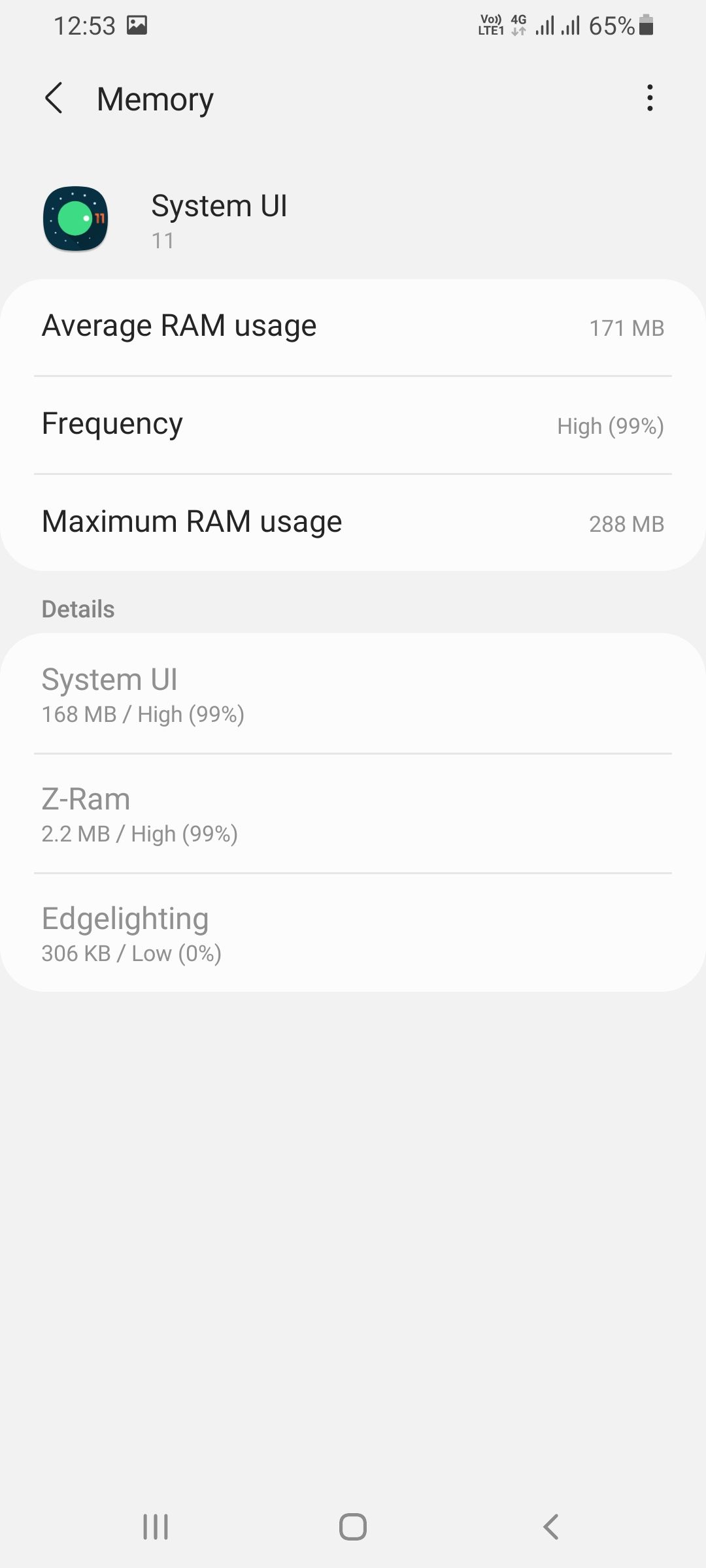Open the three-dot overflow menu
Screen dimensions: 706x1568
pos(649,98)
